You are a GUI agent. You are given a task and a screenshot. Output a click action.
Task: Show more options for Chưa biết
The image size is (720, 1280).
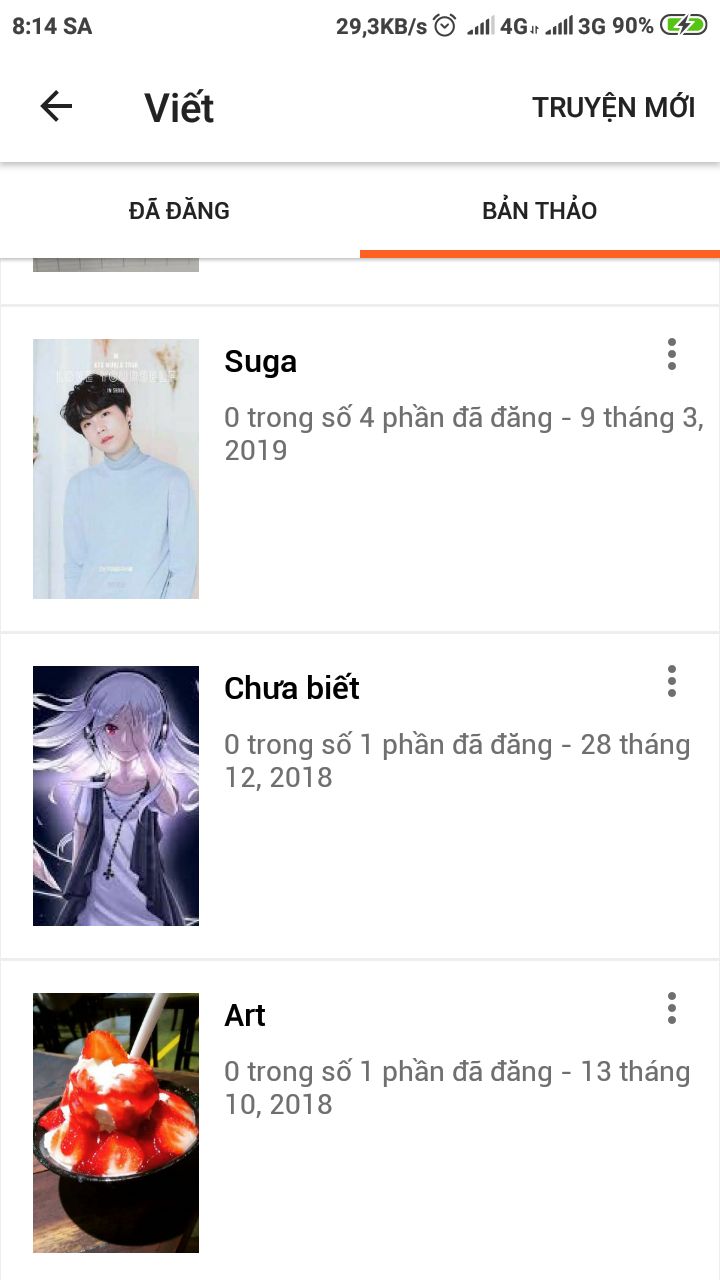pos(671,681)
